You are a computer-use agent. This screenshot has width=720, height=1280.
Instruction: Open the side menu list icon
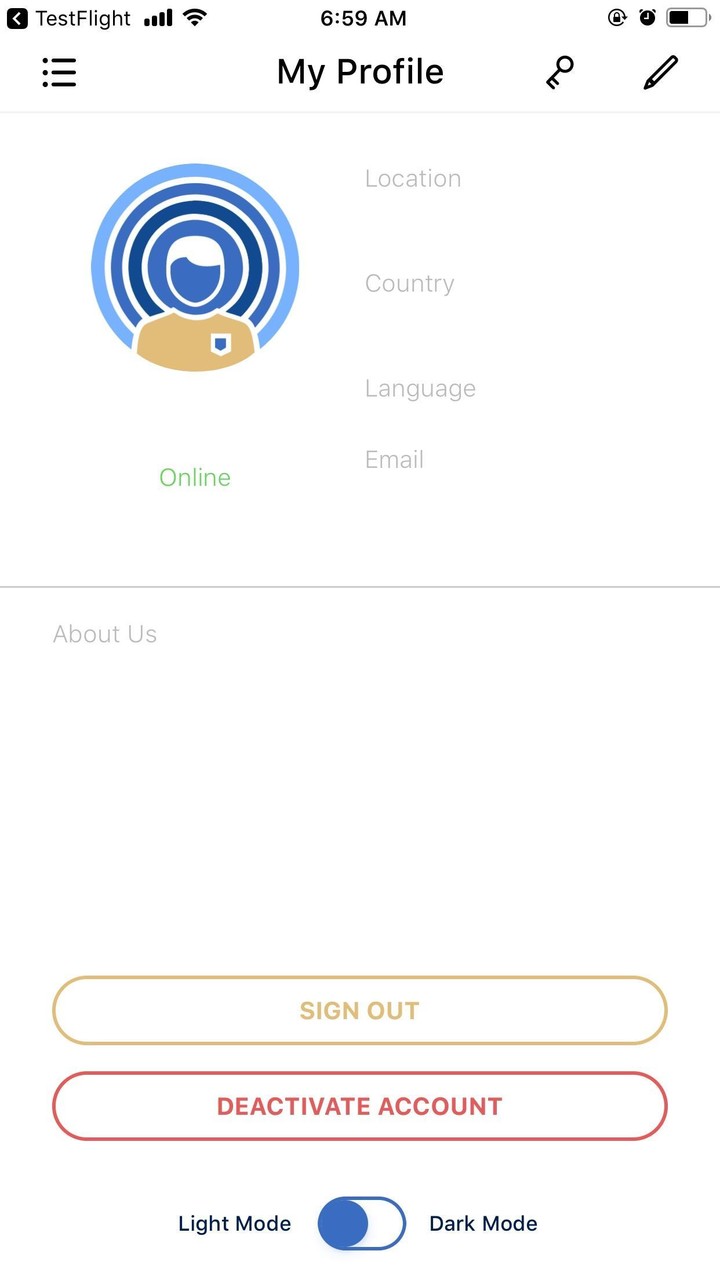pyautogui.click(x=60, y=72)
